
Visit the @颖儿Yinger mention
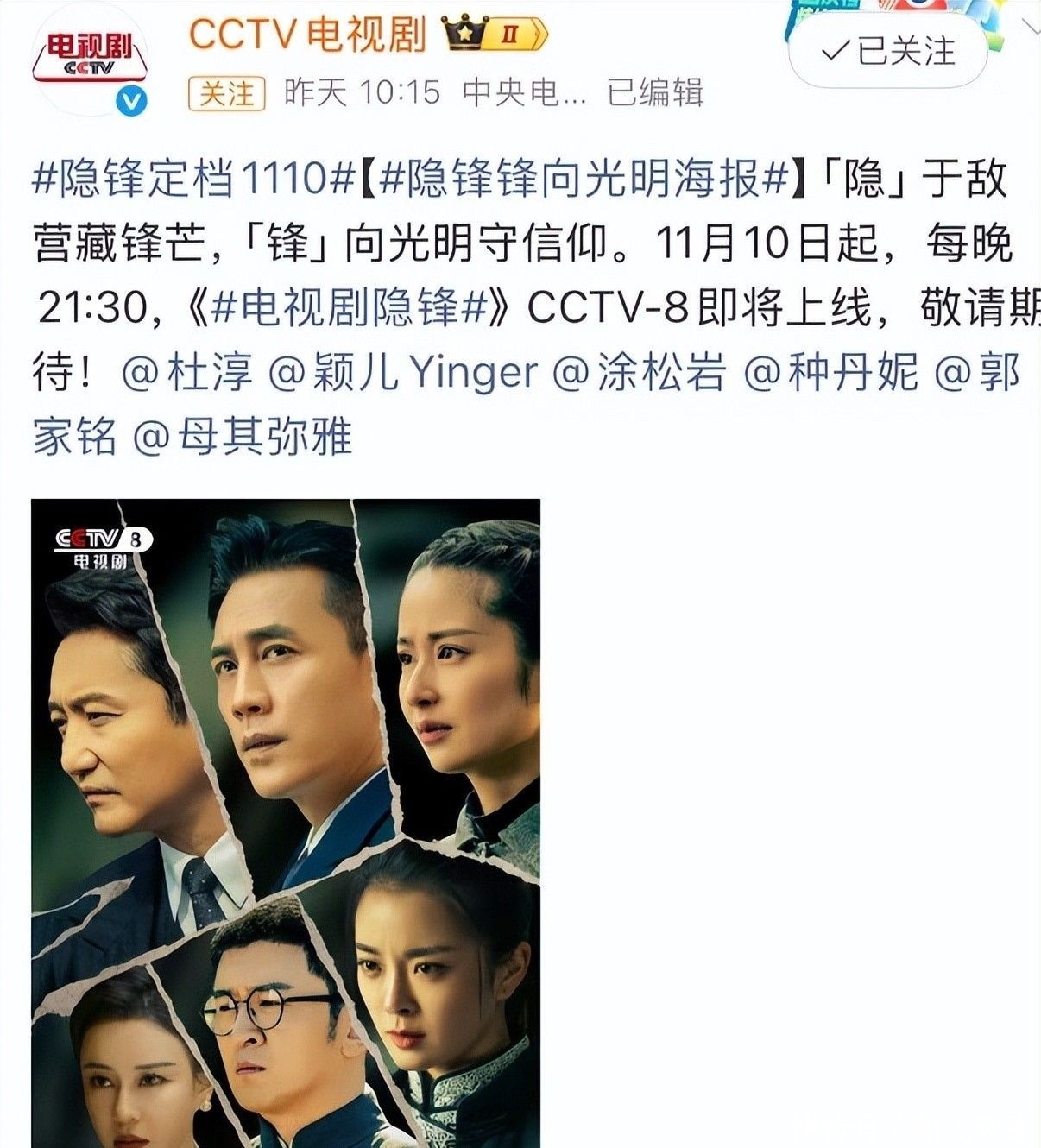(403, 373)
